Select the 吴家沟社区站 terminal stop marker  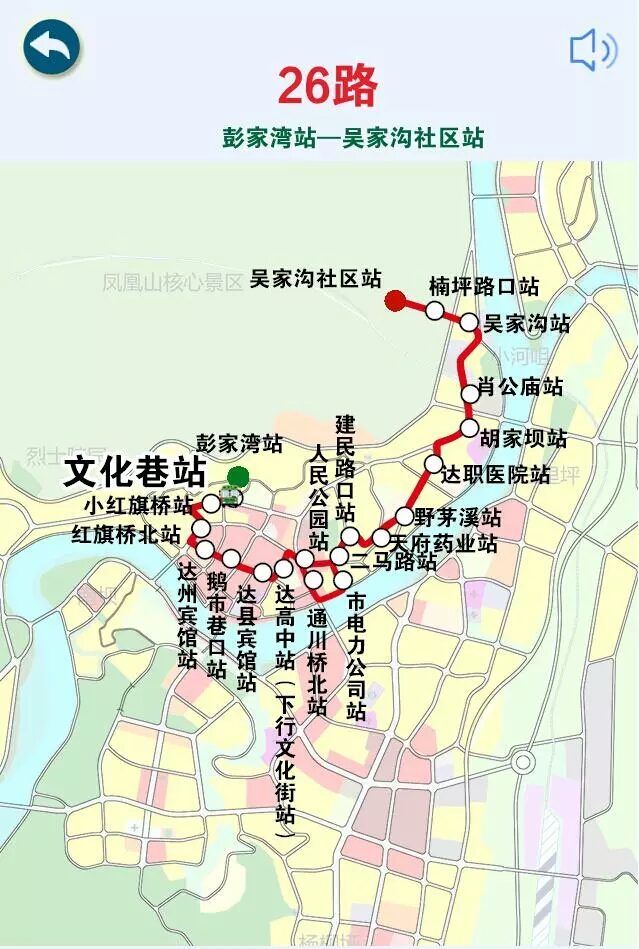tap(396, 300)
